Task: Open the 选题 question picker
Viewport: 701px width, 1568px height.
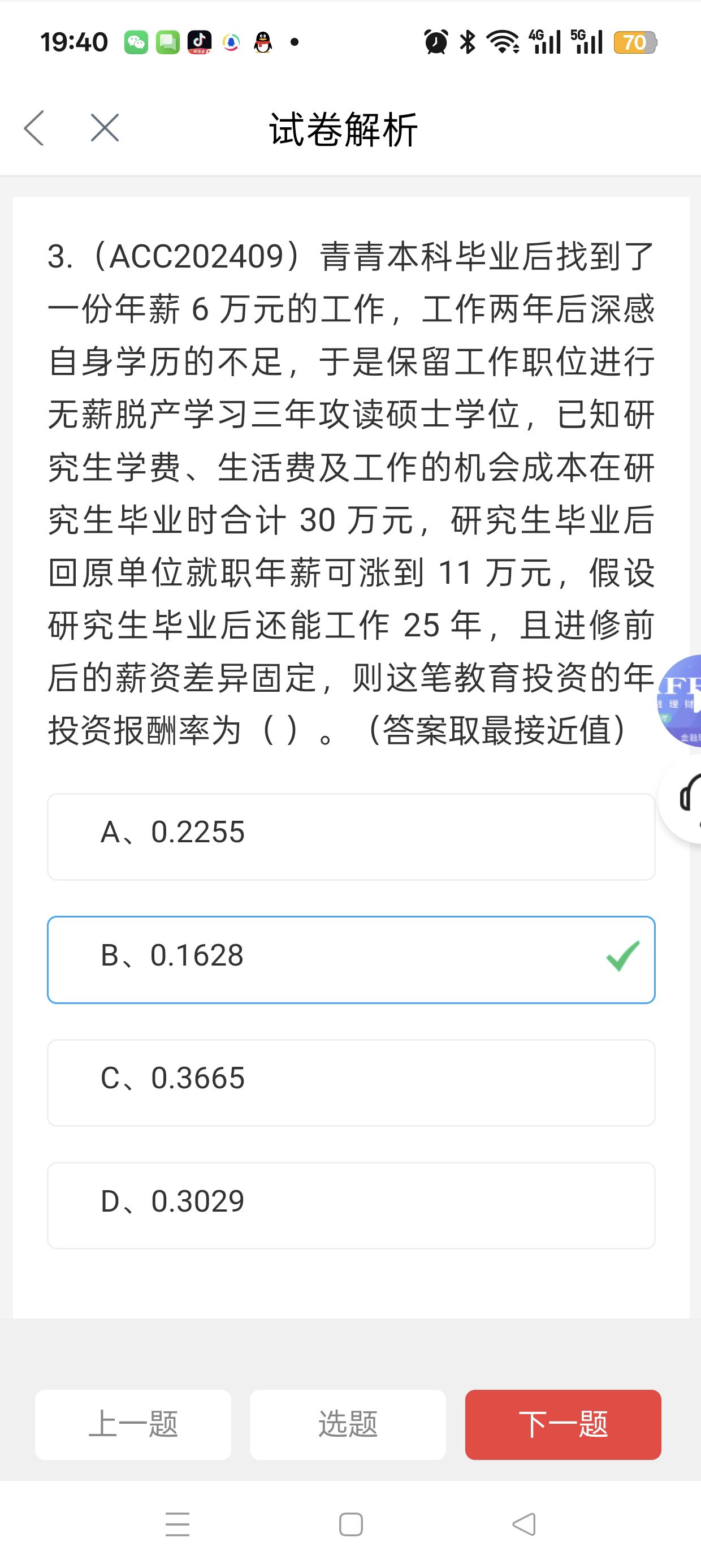Action: 348,1424
